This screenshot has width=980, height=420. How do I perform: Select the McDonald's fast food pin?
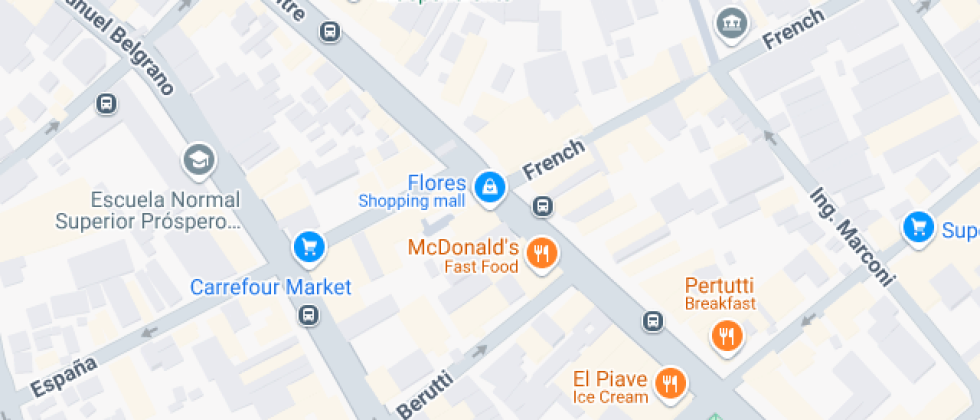click(x=541, y=253)
